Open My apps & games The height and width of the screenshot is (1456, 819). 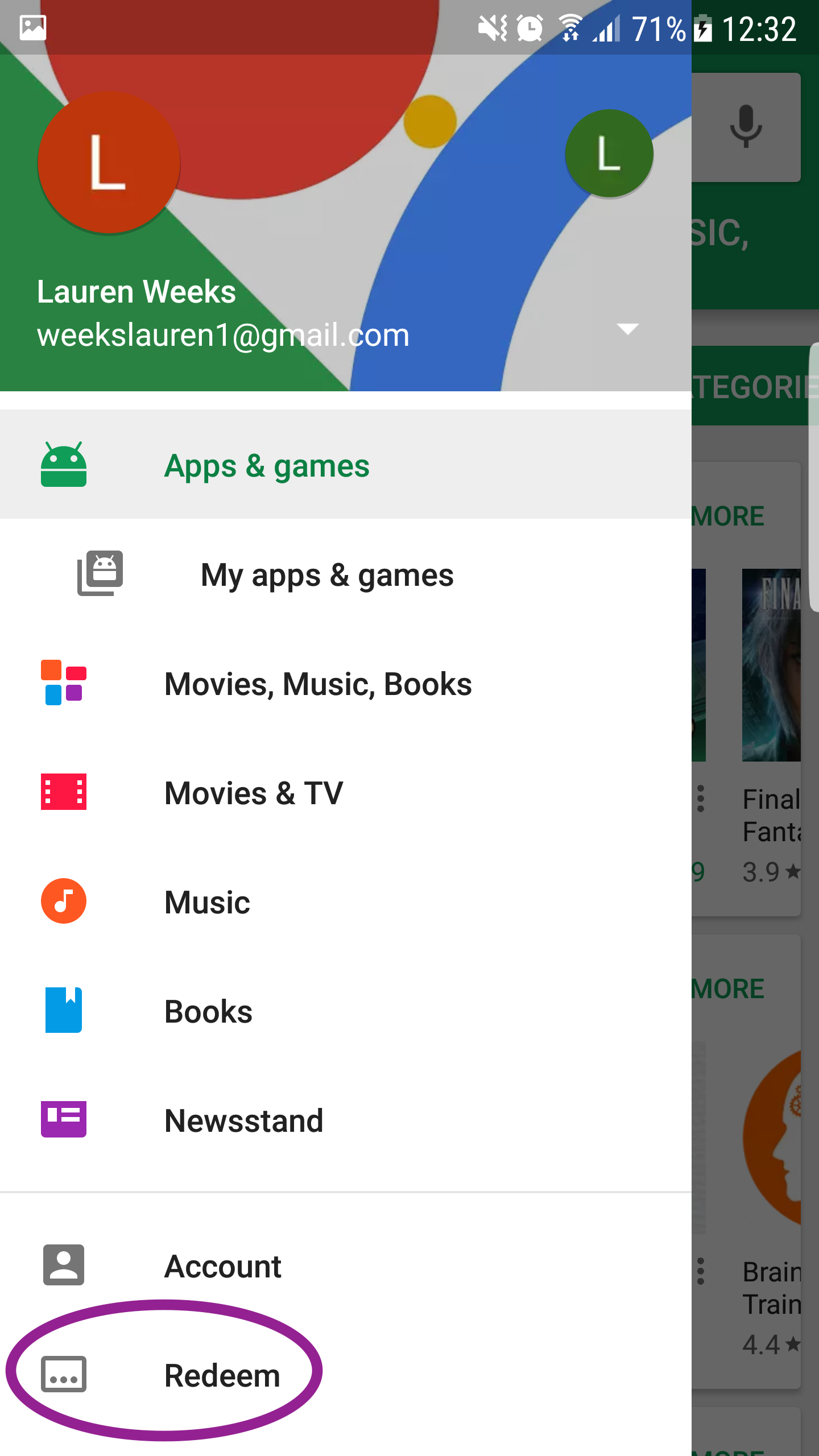pos(346,574)
